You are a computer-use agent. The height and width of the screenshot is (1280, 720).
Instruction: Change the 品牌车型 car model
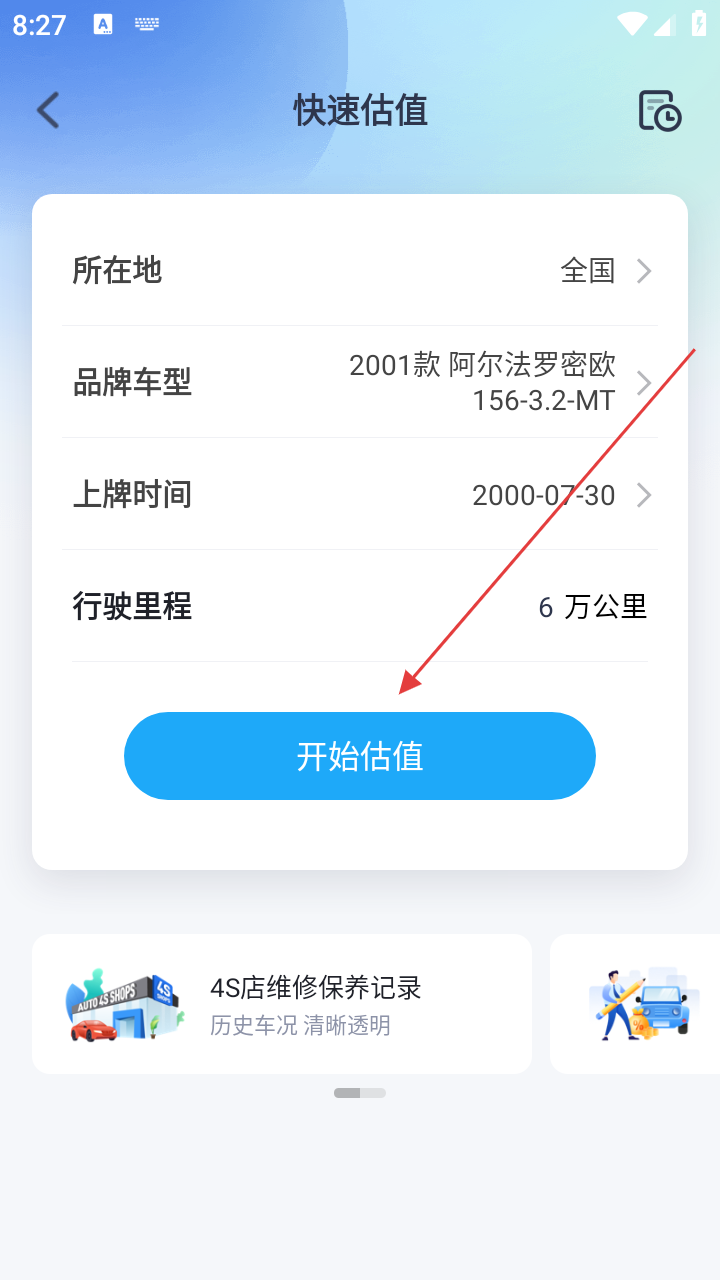360,382
